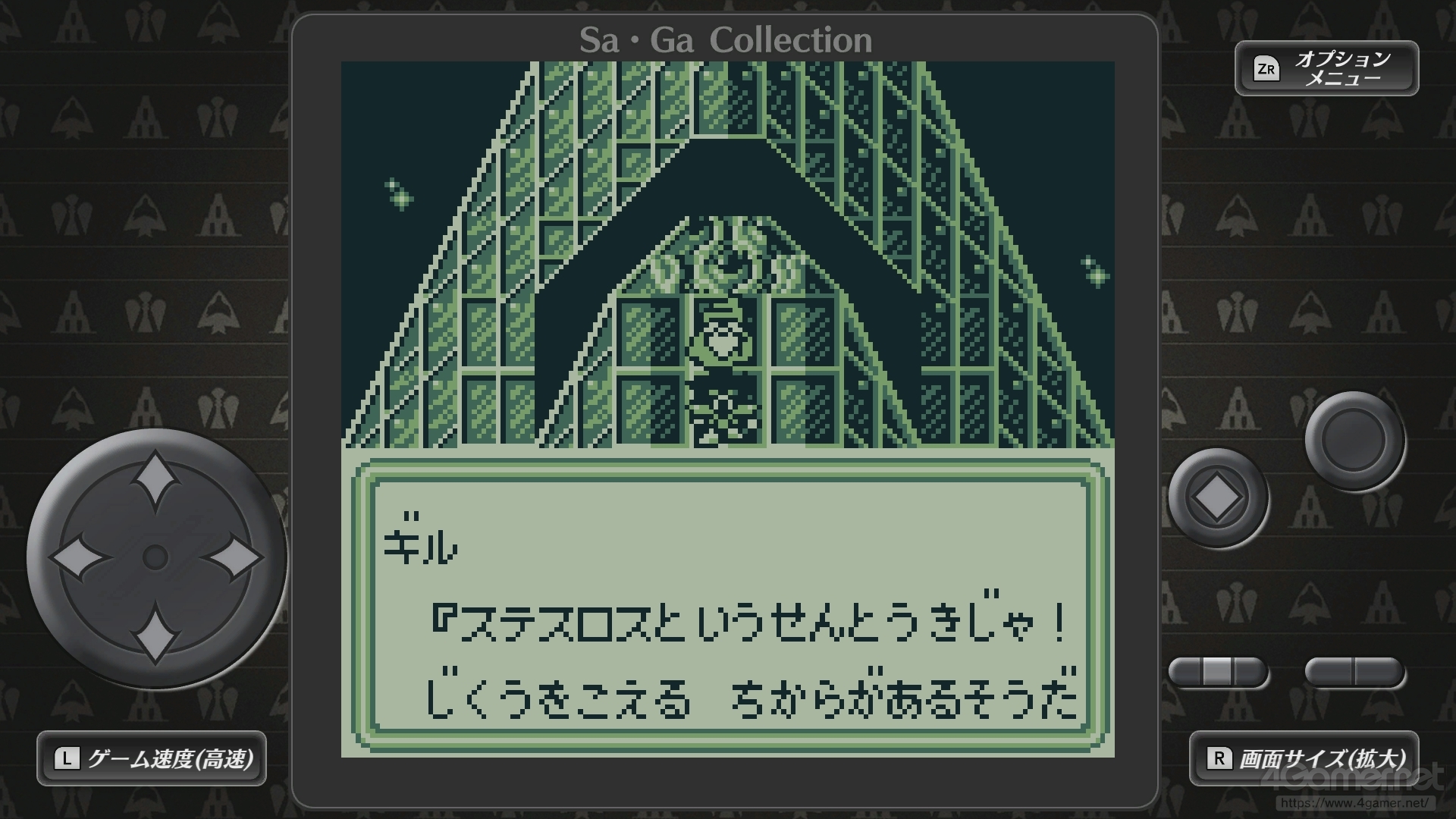Tap the round virtual action button
Image resolution: width=1456 pixels, height=819 pixels.
point(1354,441)
